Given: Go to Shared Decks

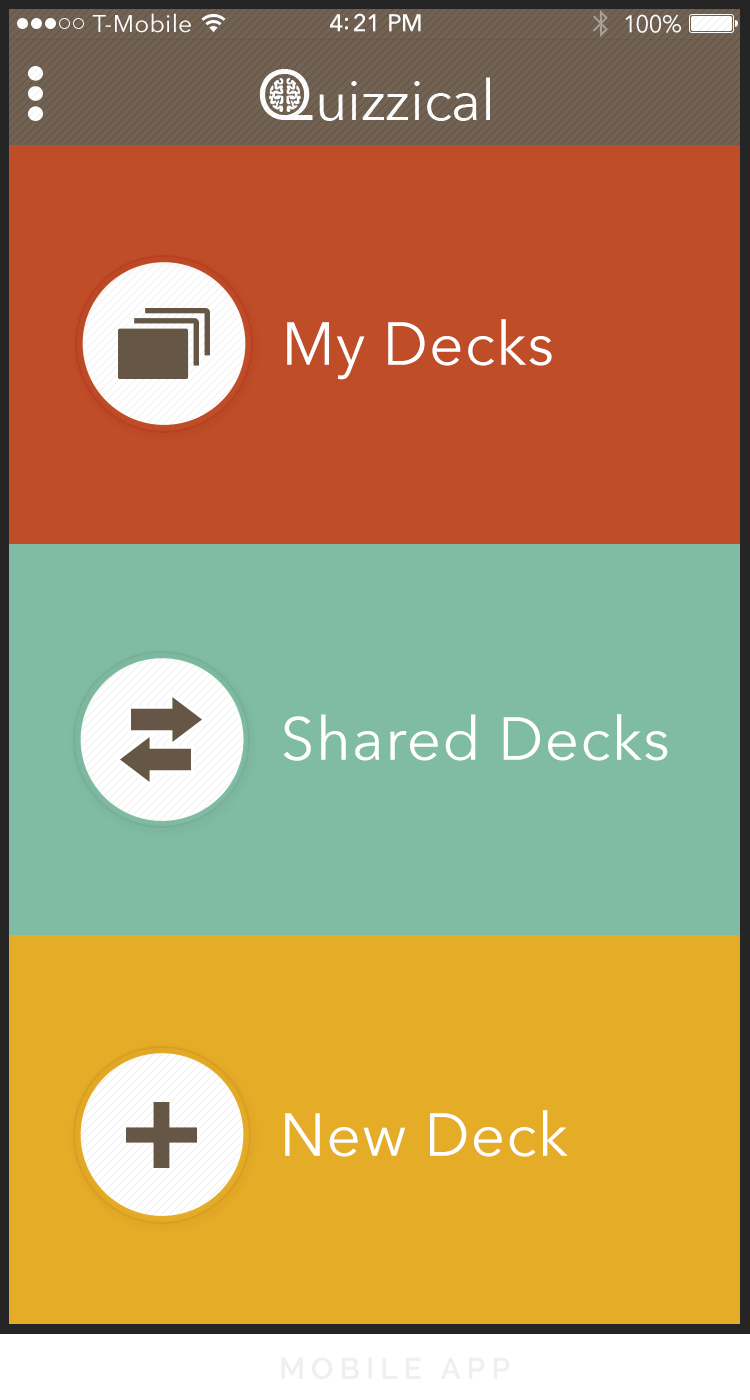Looking at the screenshot, I should [x=374, y=740].
